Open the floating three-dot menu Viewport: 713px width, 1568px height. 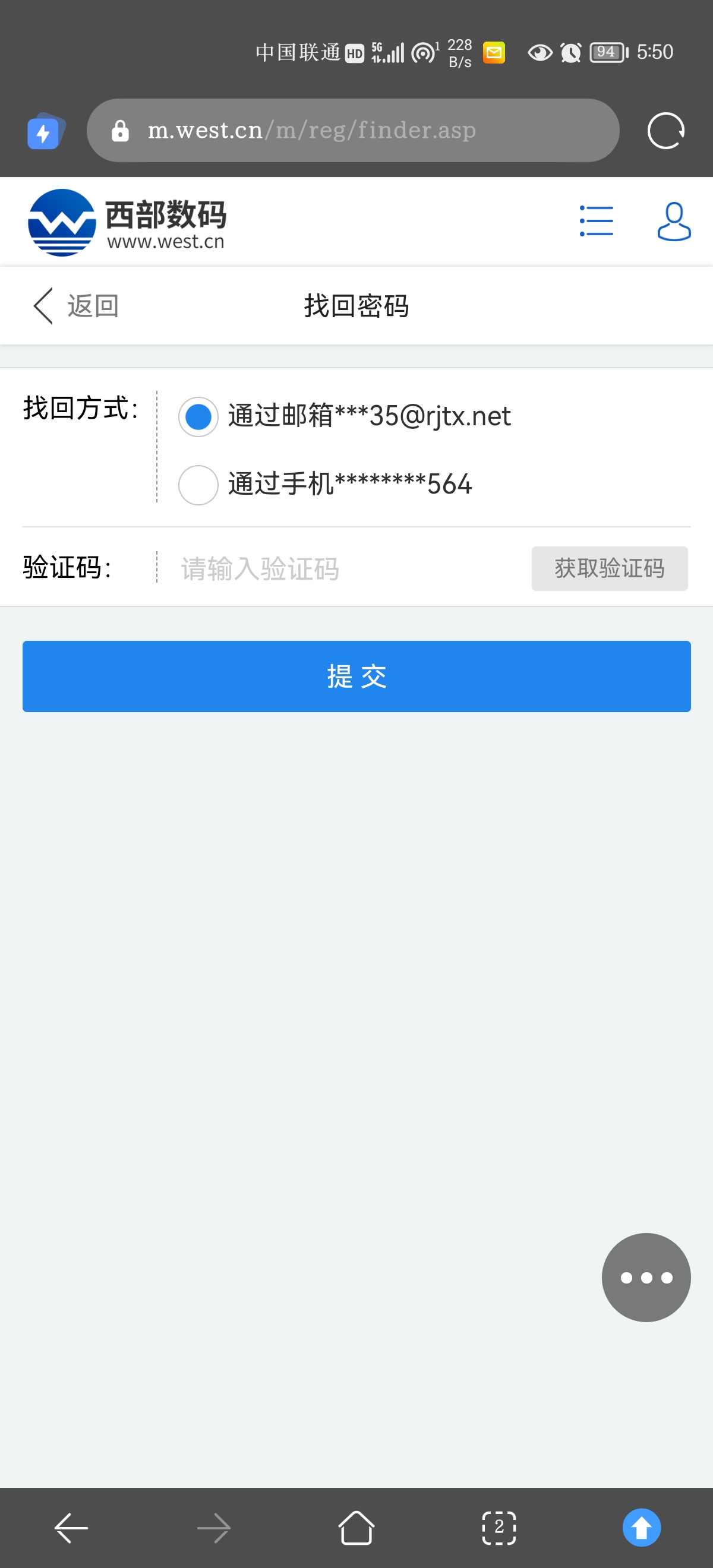(645, 1277)
